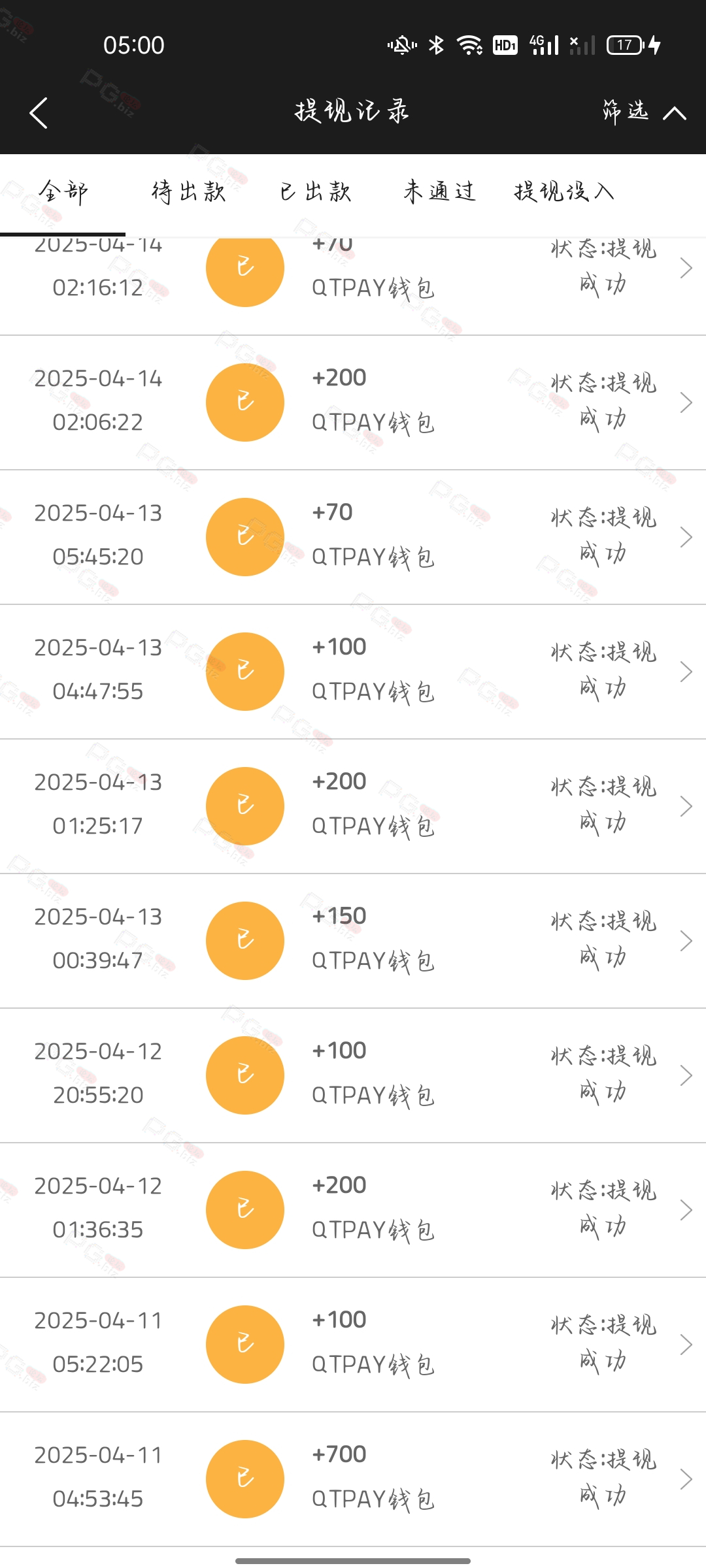The height and width of the screenshot is (1568, 706).
Task: Open the +700 withdrawal record details
Action: (353, 1479)
